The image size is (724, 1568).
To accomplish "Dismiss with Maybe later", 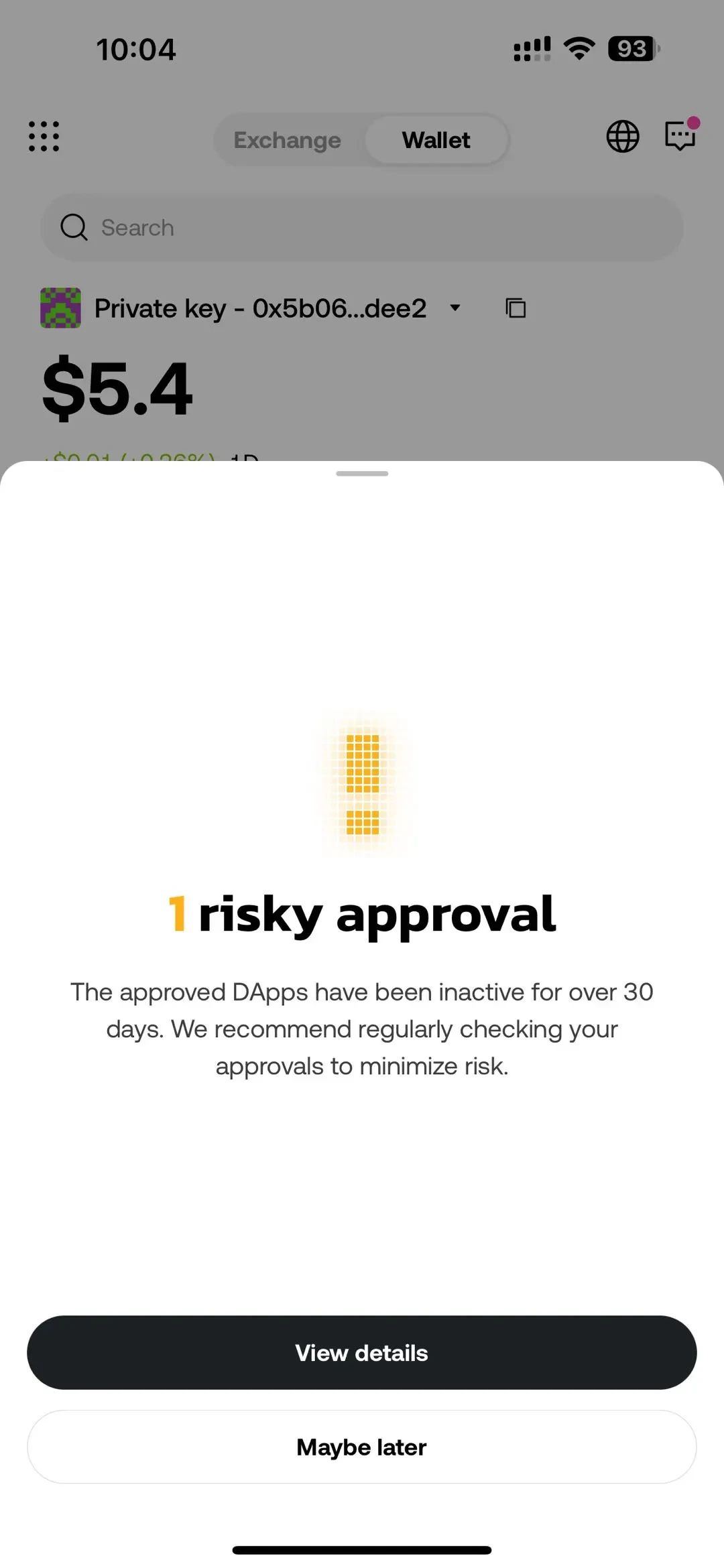I will (x=361, y=1447).
